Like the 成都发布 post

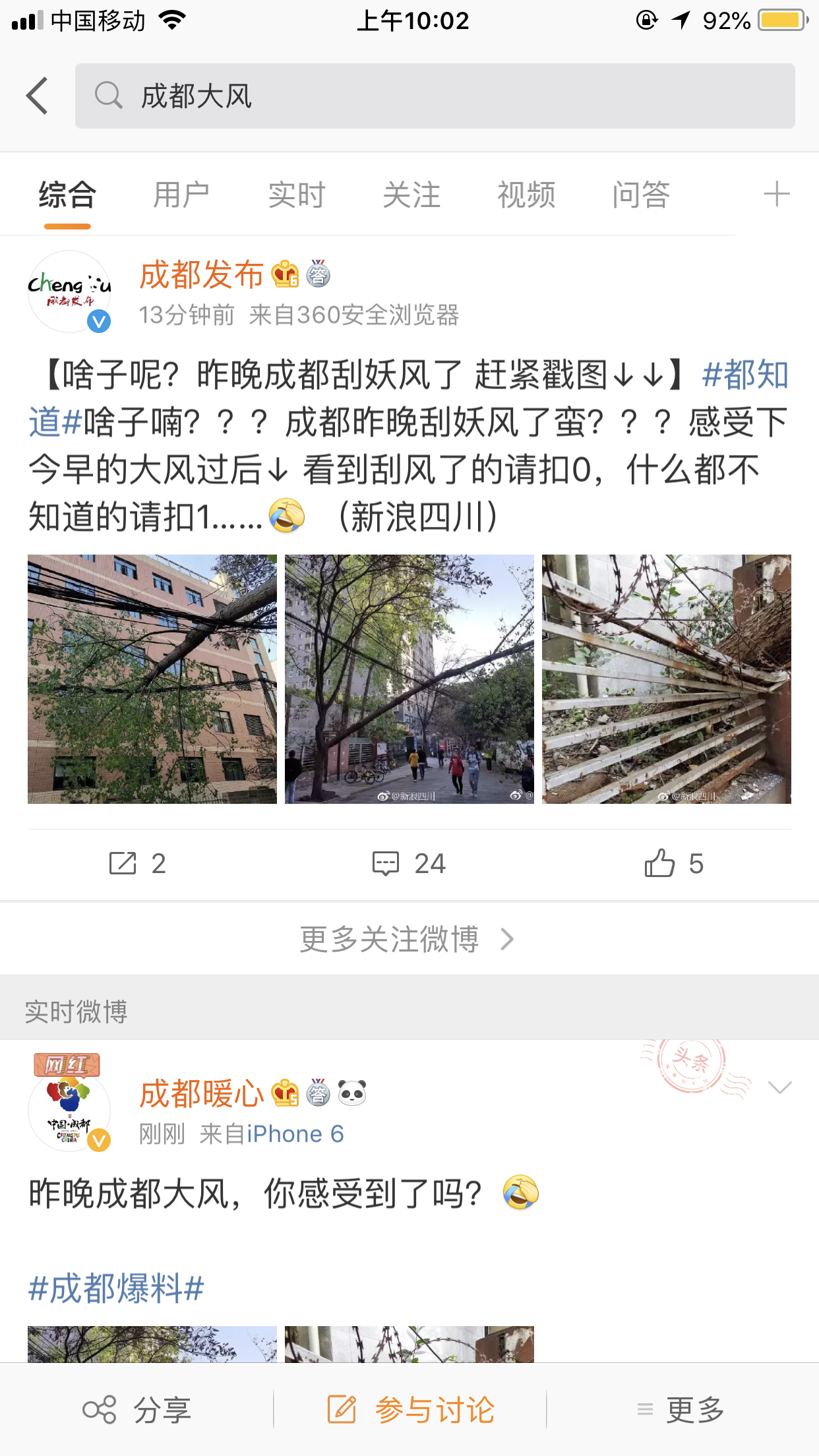click(673, 863)
